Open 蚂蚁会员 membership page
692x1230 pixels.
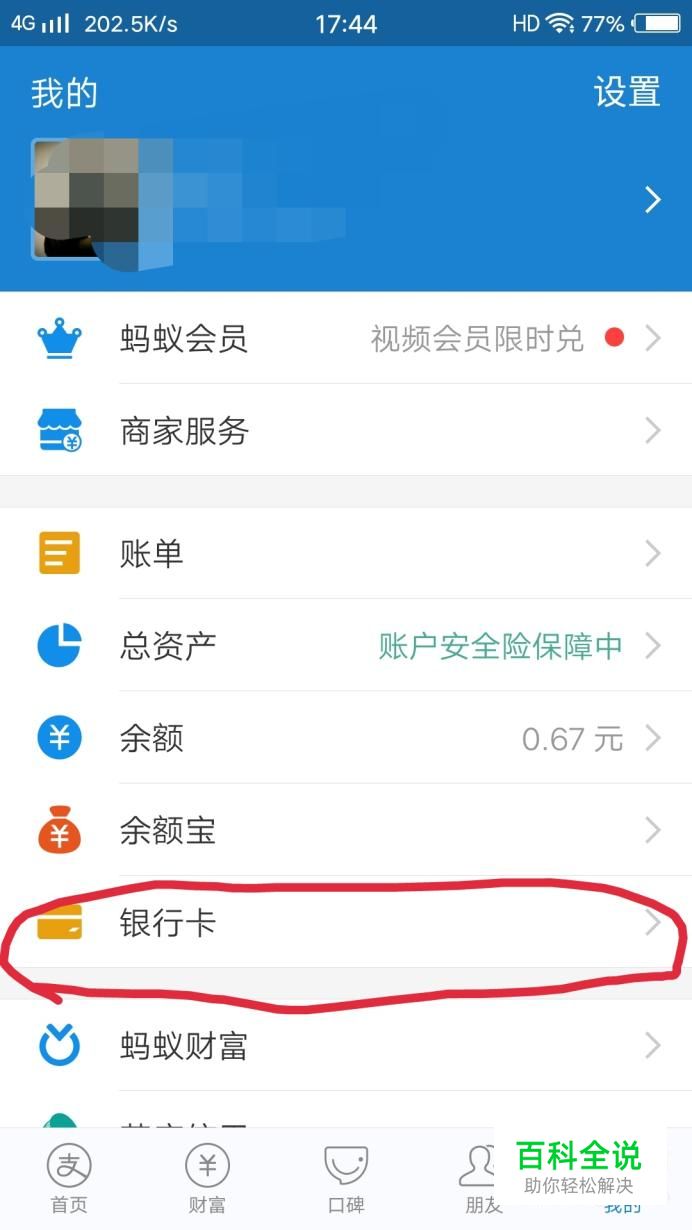point(345,339)
